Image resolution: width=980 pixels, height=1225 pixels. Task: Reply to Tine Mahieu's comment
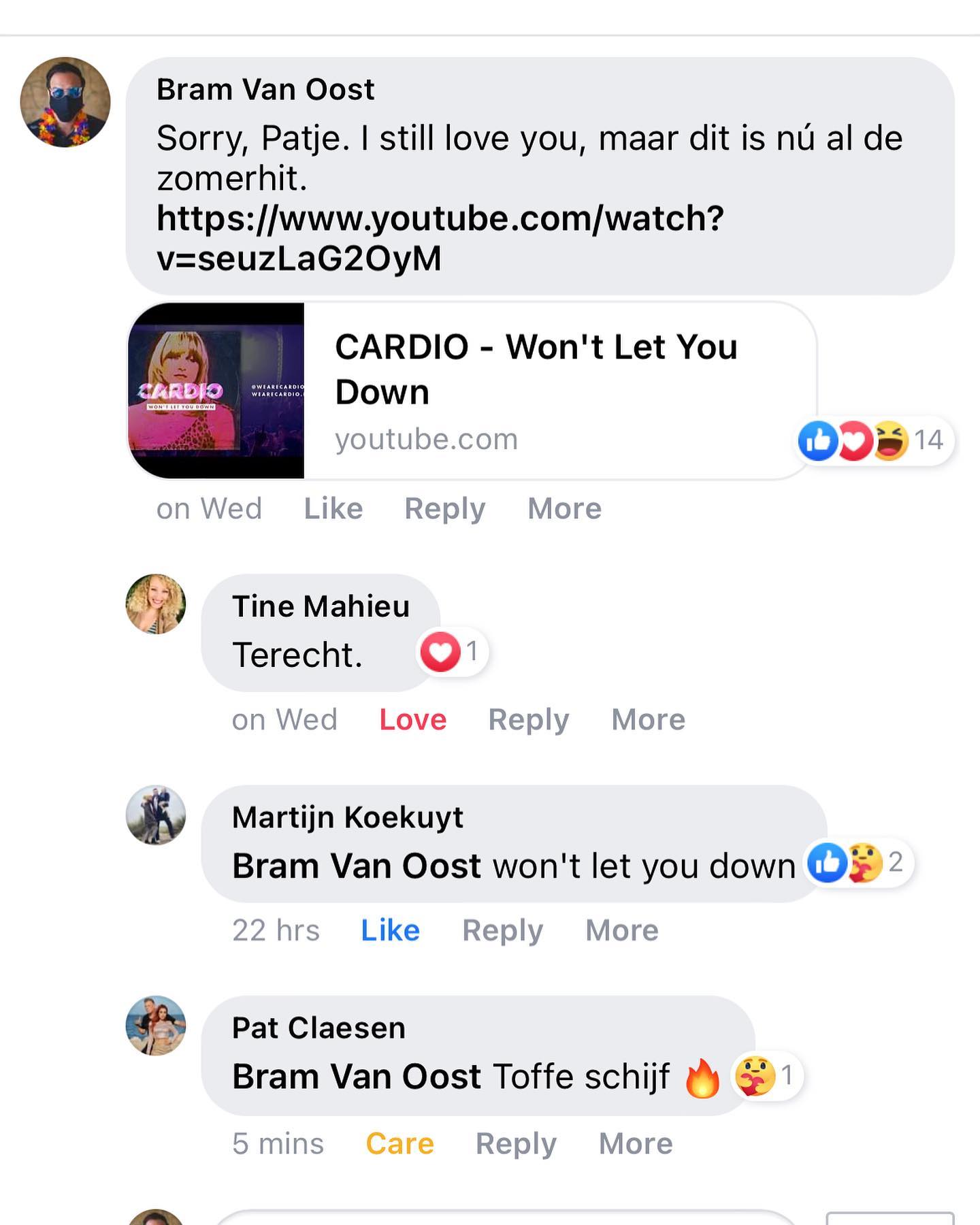point(528,720)
